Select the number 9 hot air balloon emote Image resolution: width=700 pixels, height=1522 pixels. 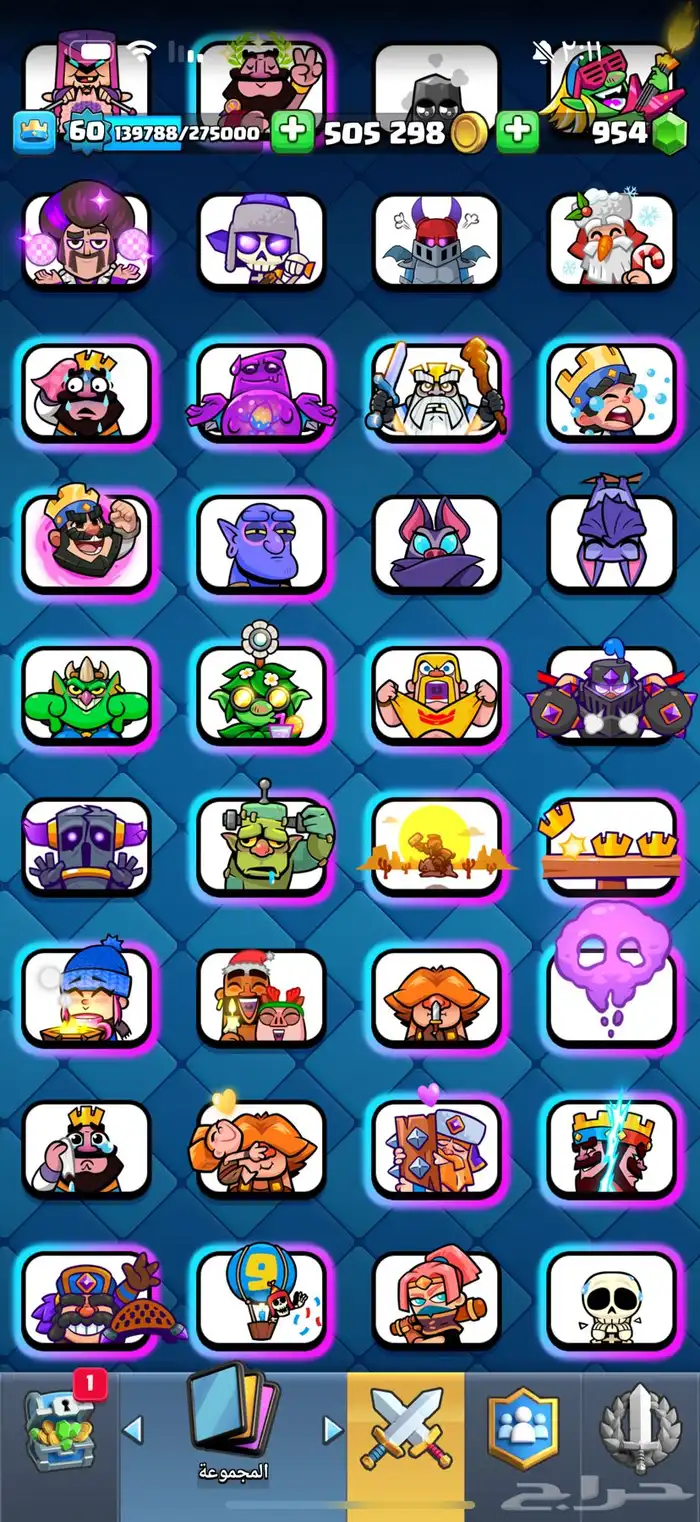click(261, 1300)
